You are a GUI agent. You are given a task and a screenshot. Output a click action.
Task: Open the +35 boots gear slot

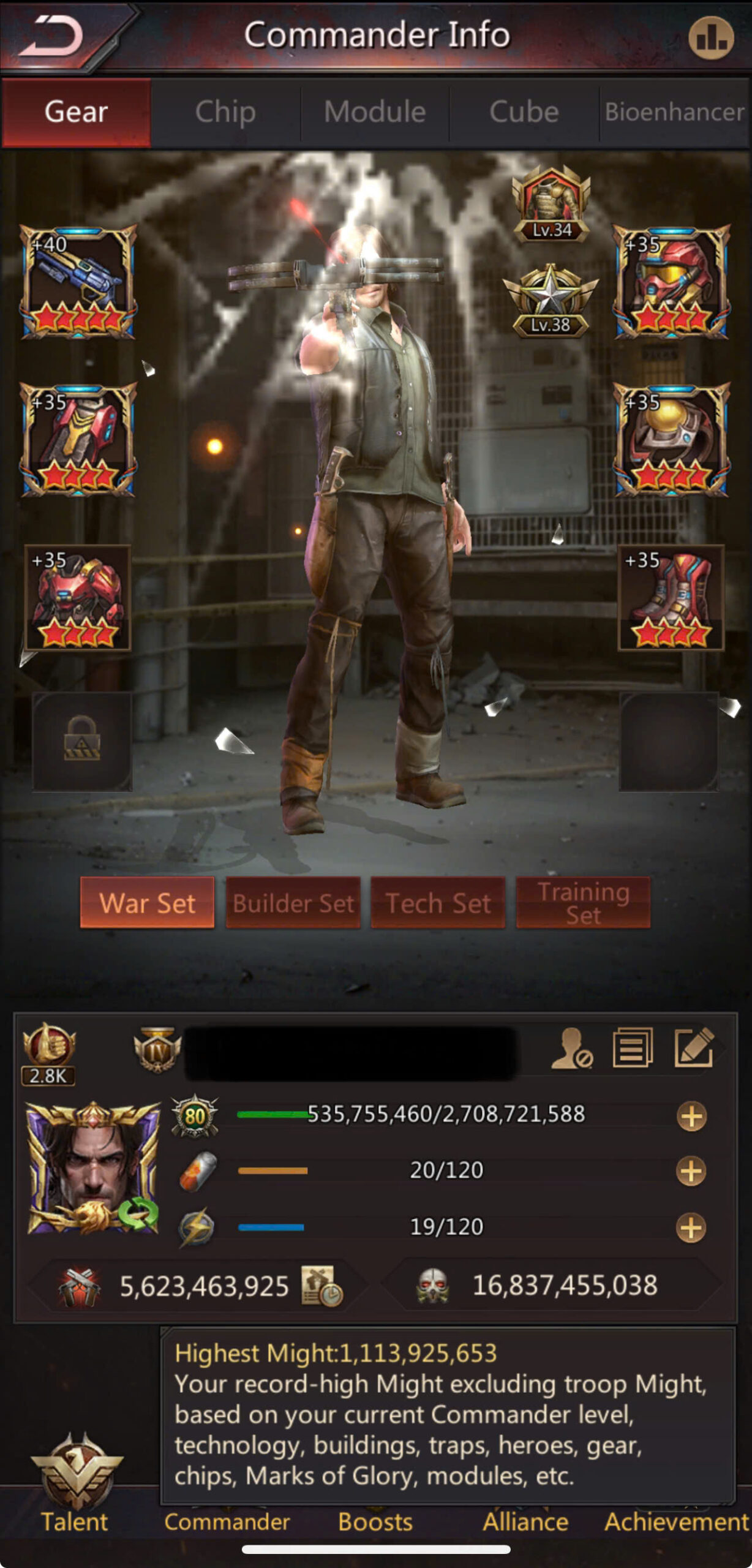click(x=671, y=598)
